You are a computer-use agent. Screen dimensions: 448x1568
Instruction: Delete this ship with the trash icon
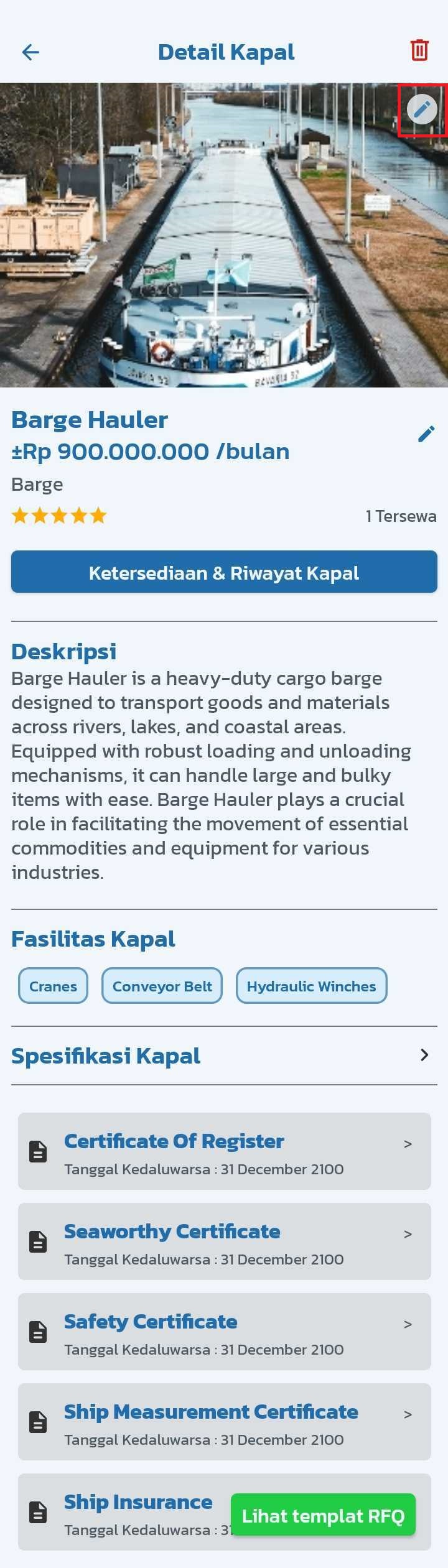coord(419,50)
